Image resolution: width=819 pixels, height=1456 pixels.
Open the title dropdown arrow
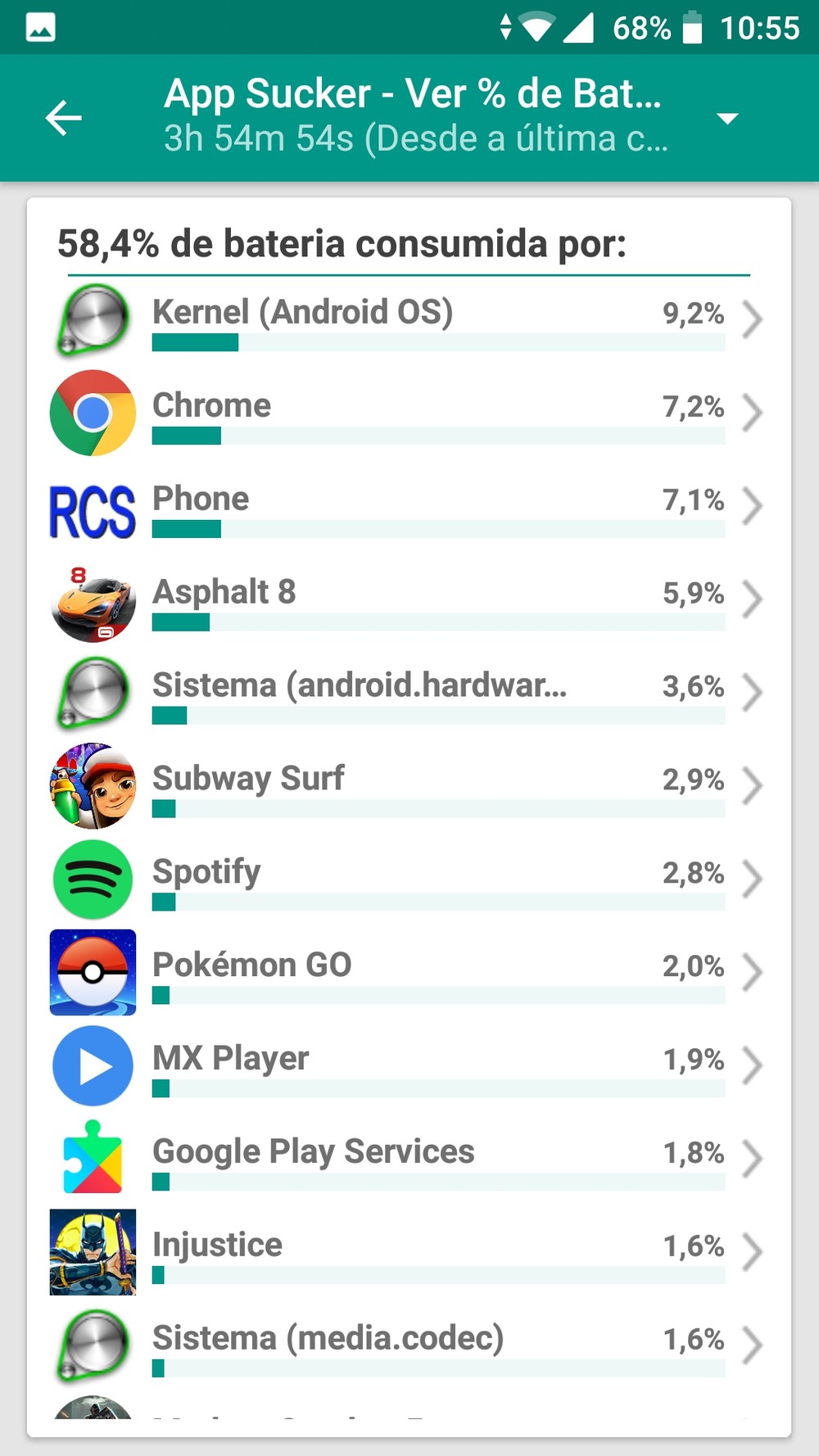[x=727, y=119]
